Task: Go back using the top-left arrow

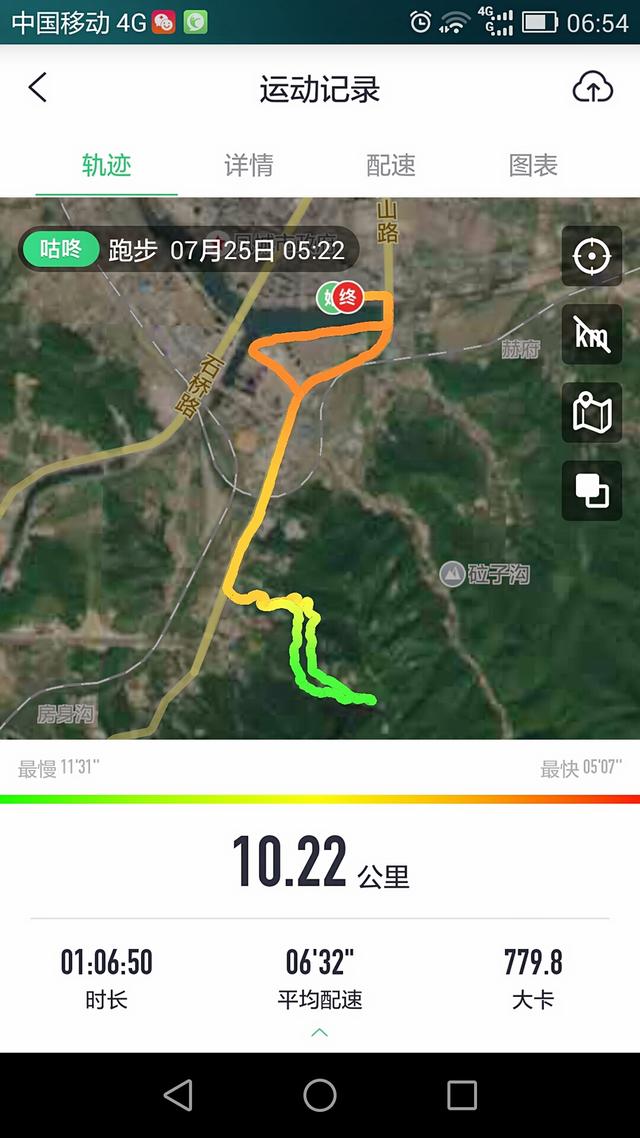Action: pyautogui.click(x=38, y=88)
